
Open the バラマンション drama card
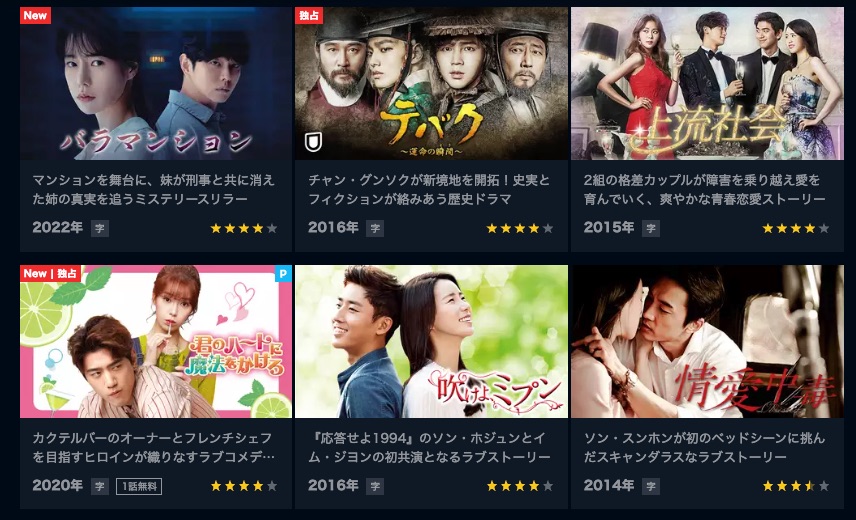tap(154, 85)
